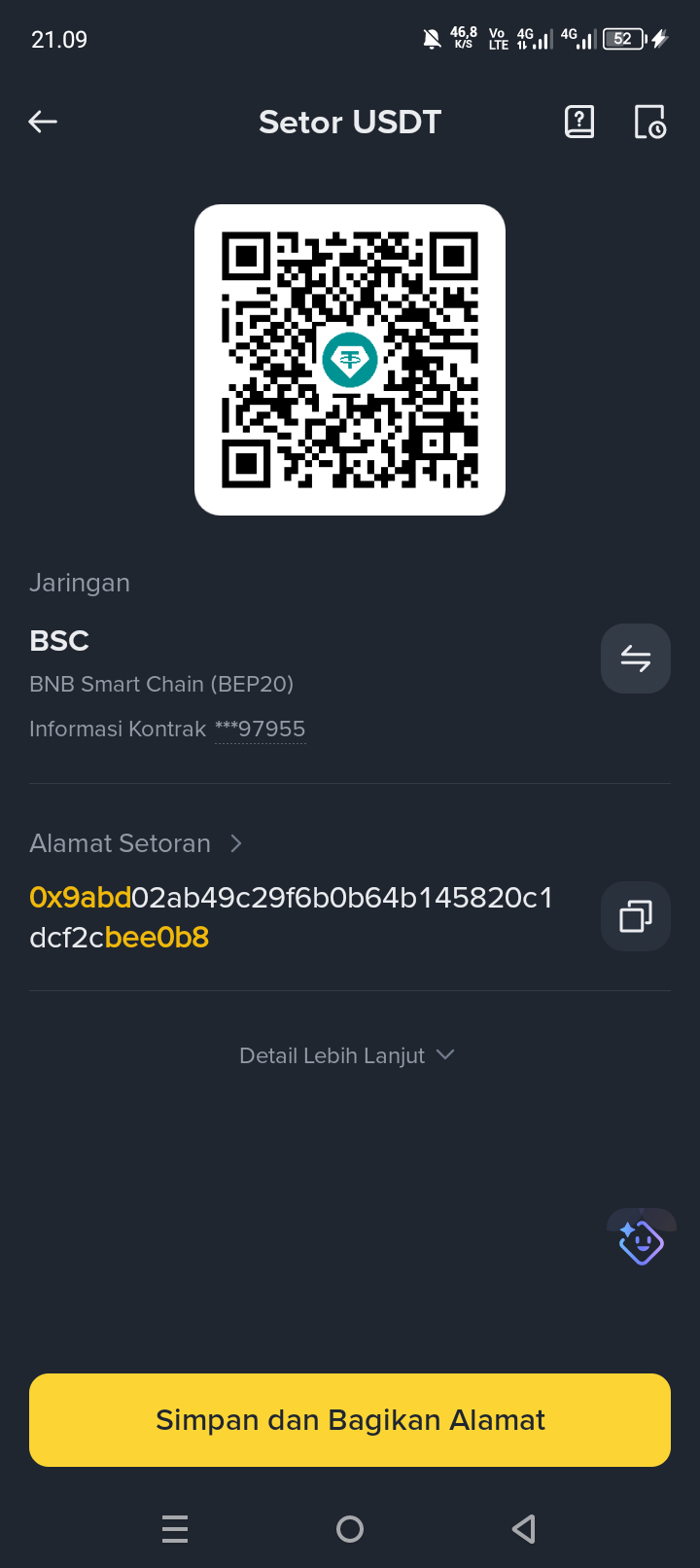This screenshot has width=700, height=1568.
Task: Copy the deposit address
Action: coord(636,916)
